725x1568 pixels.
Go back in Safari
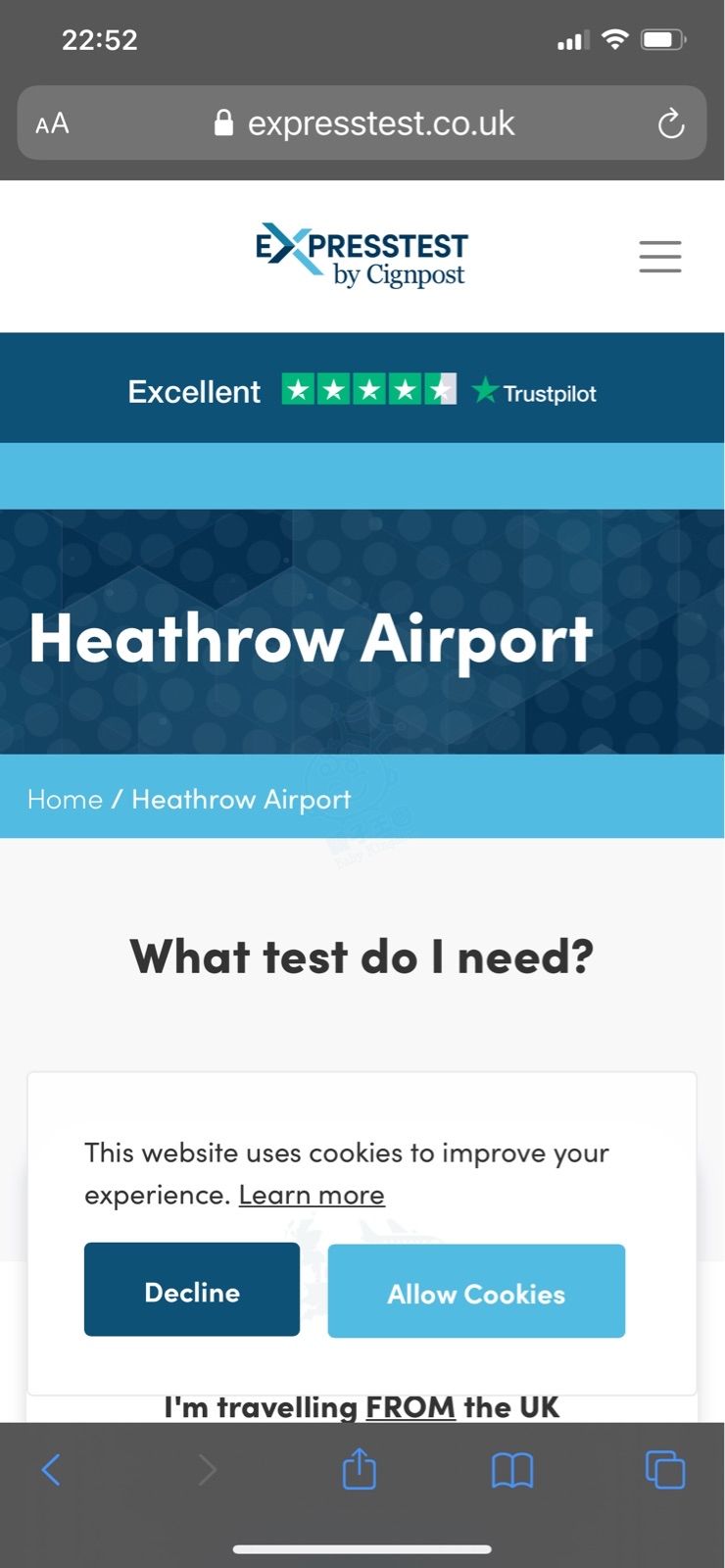tap(51, 1469)
